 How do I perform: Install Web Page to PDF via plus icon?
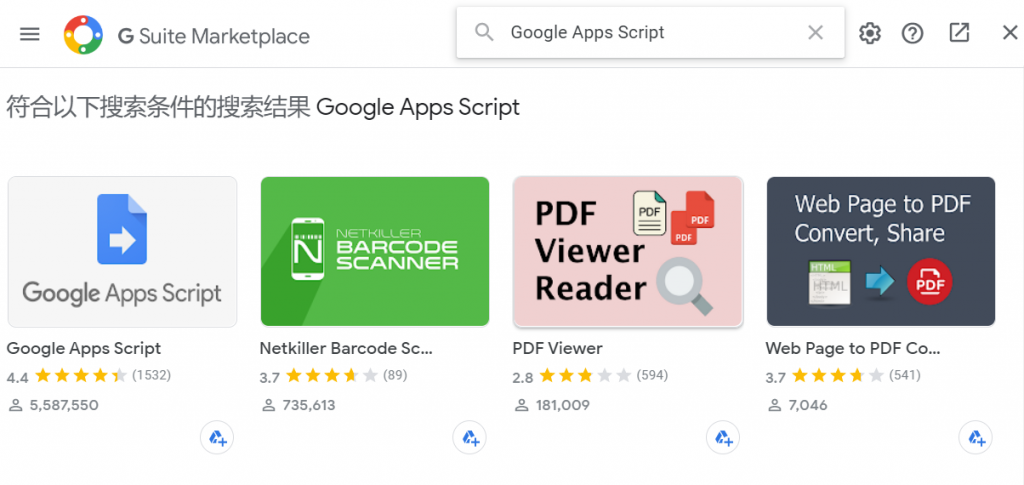pos(975,437)
